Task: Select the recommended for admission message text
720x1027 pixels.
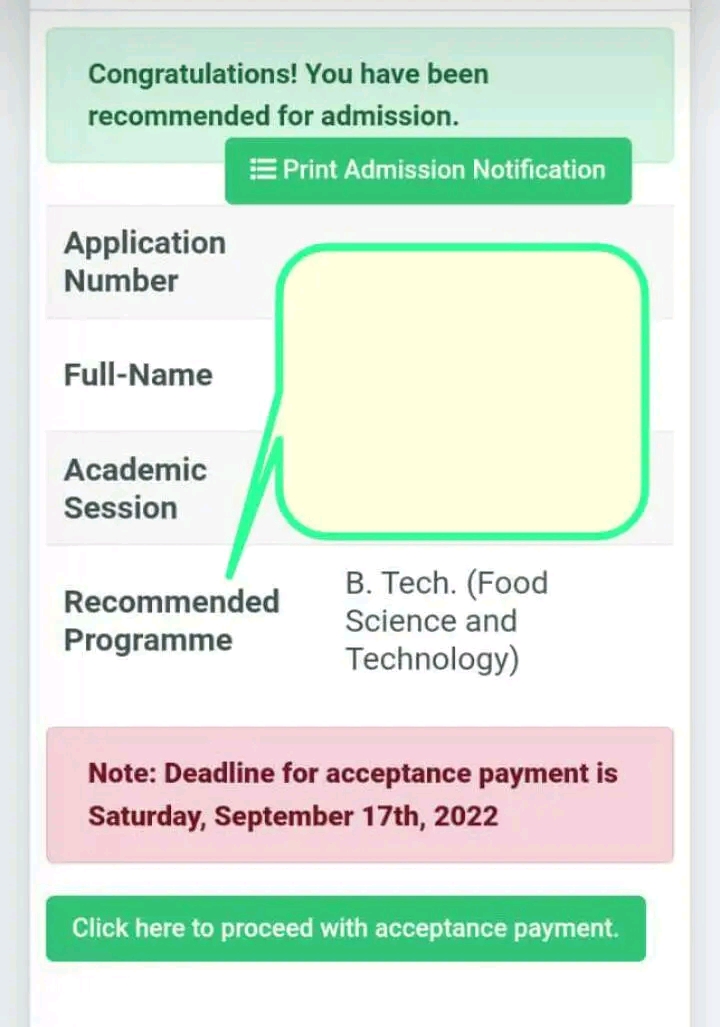Action: tap(288, 95)
